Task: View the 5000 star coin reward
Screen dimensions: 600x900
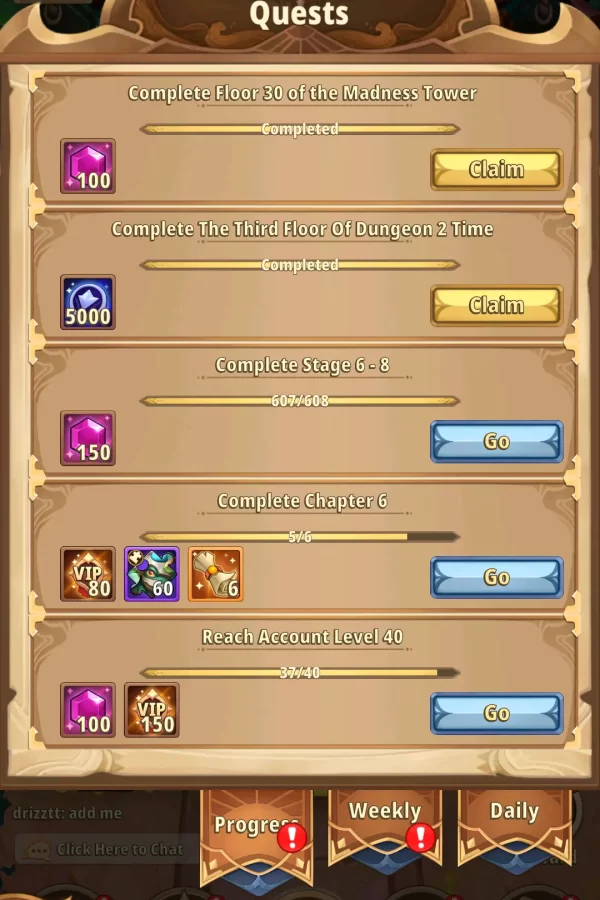Action: point(88,302)
